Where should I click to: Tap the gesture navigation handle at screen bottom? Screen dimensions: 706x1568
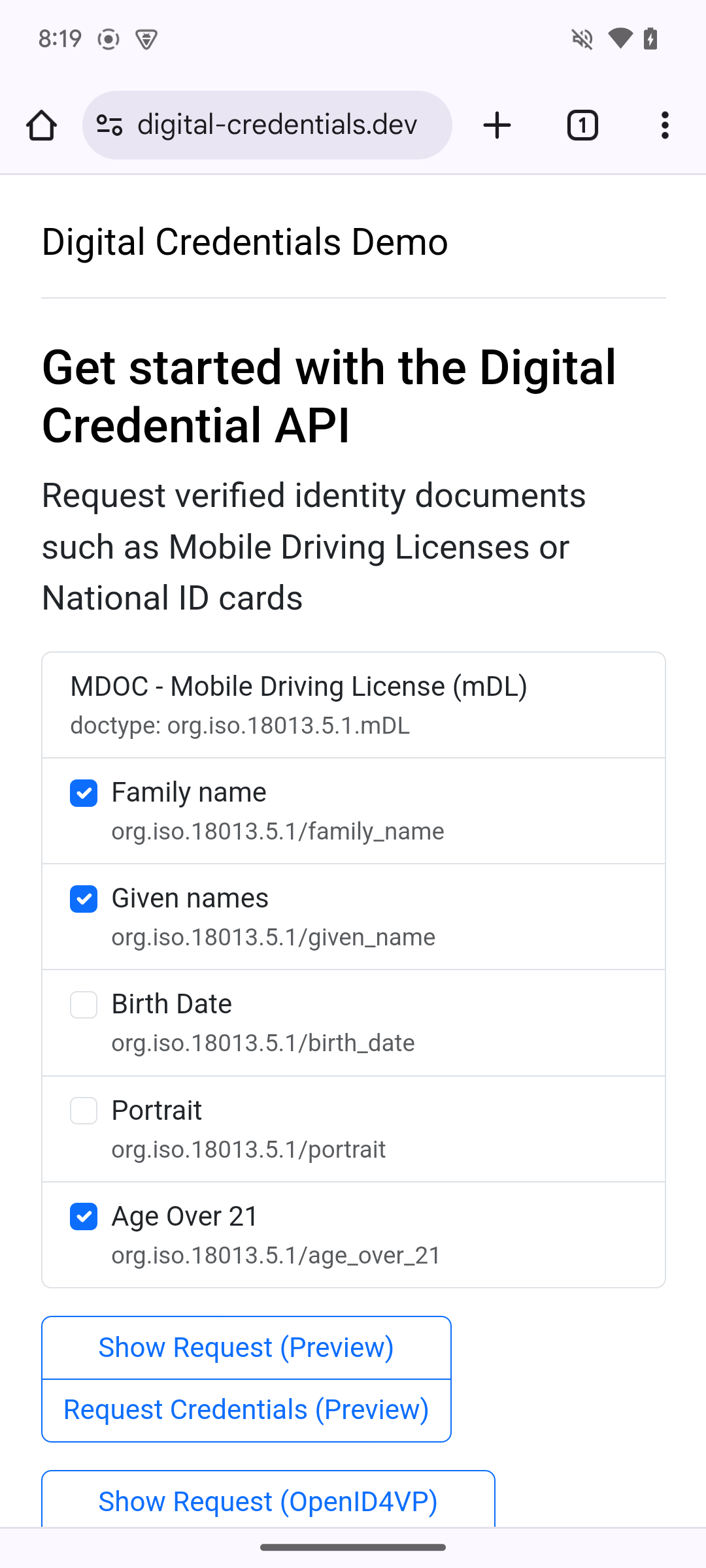click(353, 1546)
